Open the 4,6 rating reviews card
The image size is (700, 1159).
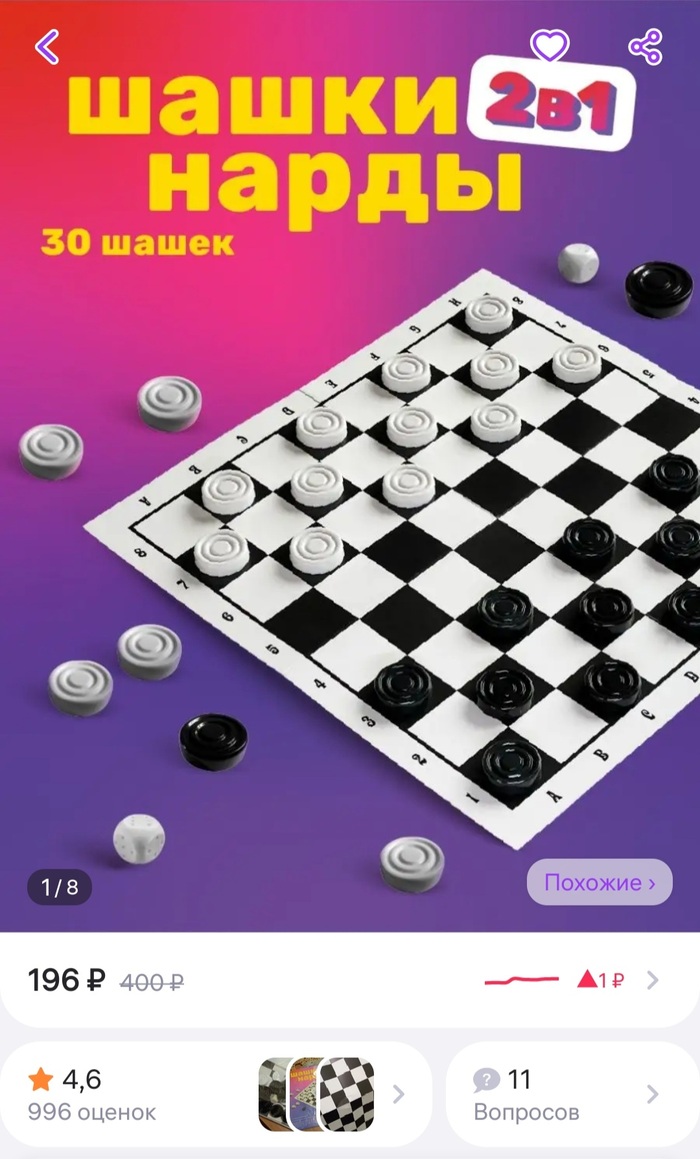point(215,1094)
